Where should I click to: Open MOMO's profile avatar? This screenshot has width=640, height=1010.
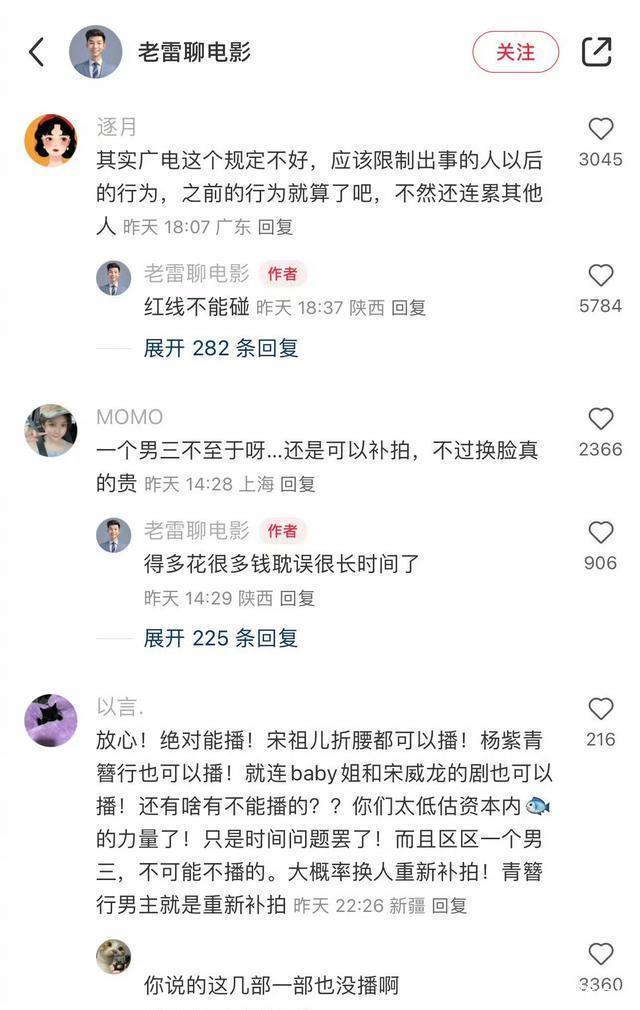click(x=50, y=430)
